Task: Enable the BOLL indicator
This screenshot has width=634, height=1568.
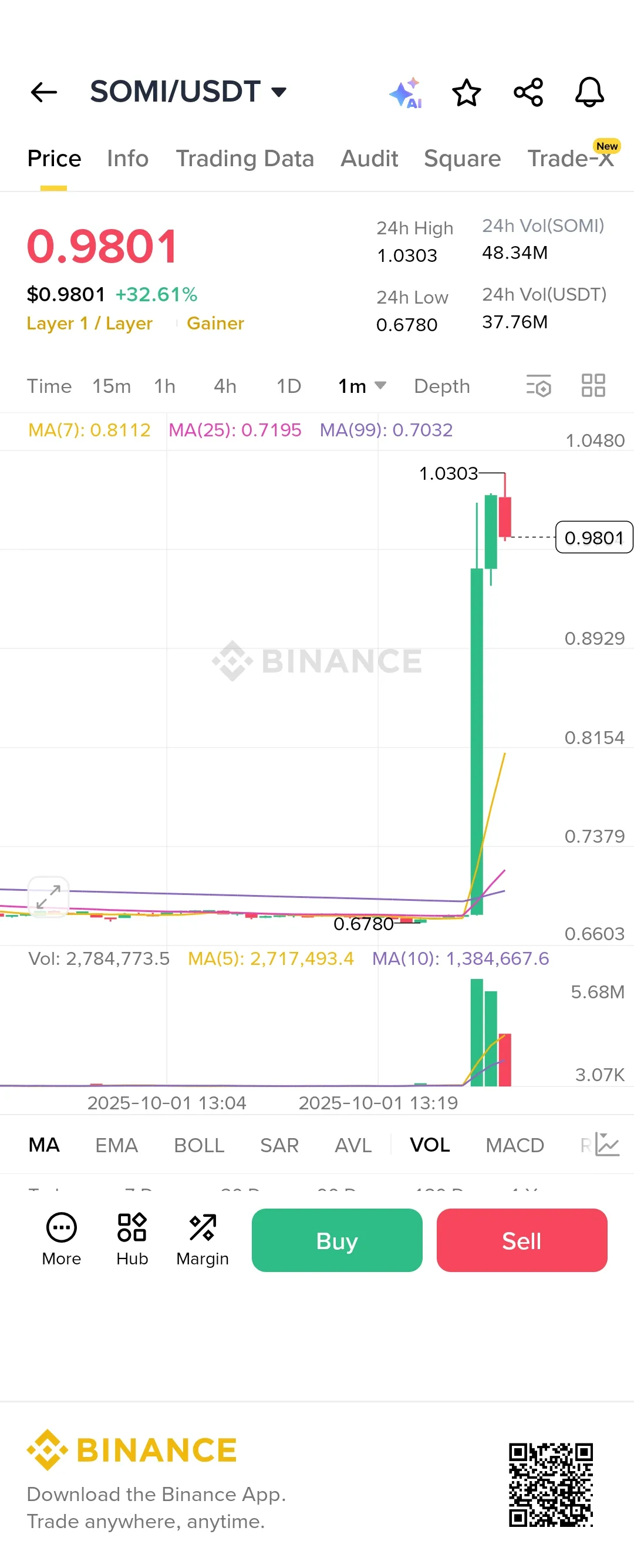Action: [199, 1145]
